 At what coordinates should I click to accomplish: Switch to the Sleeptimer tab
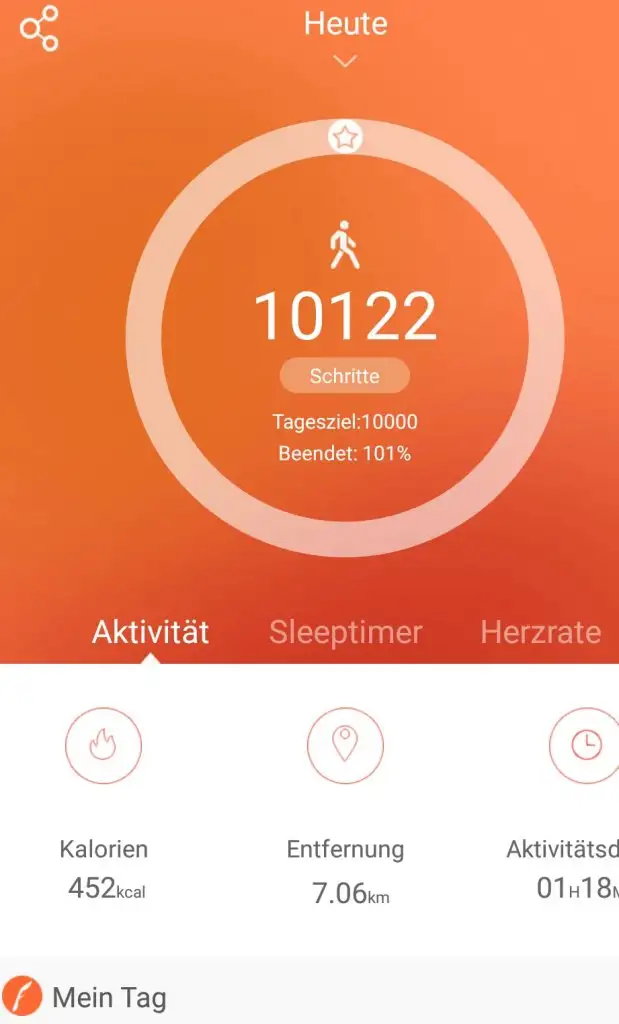click(345, 632)
